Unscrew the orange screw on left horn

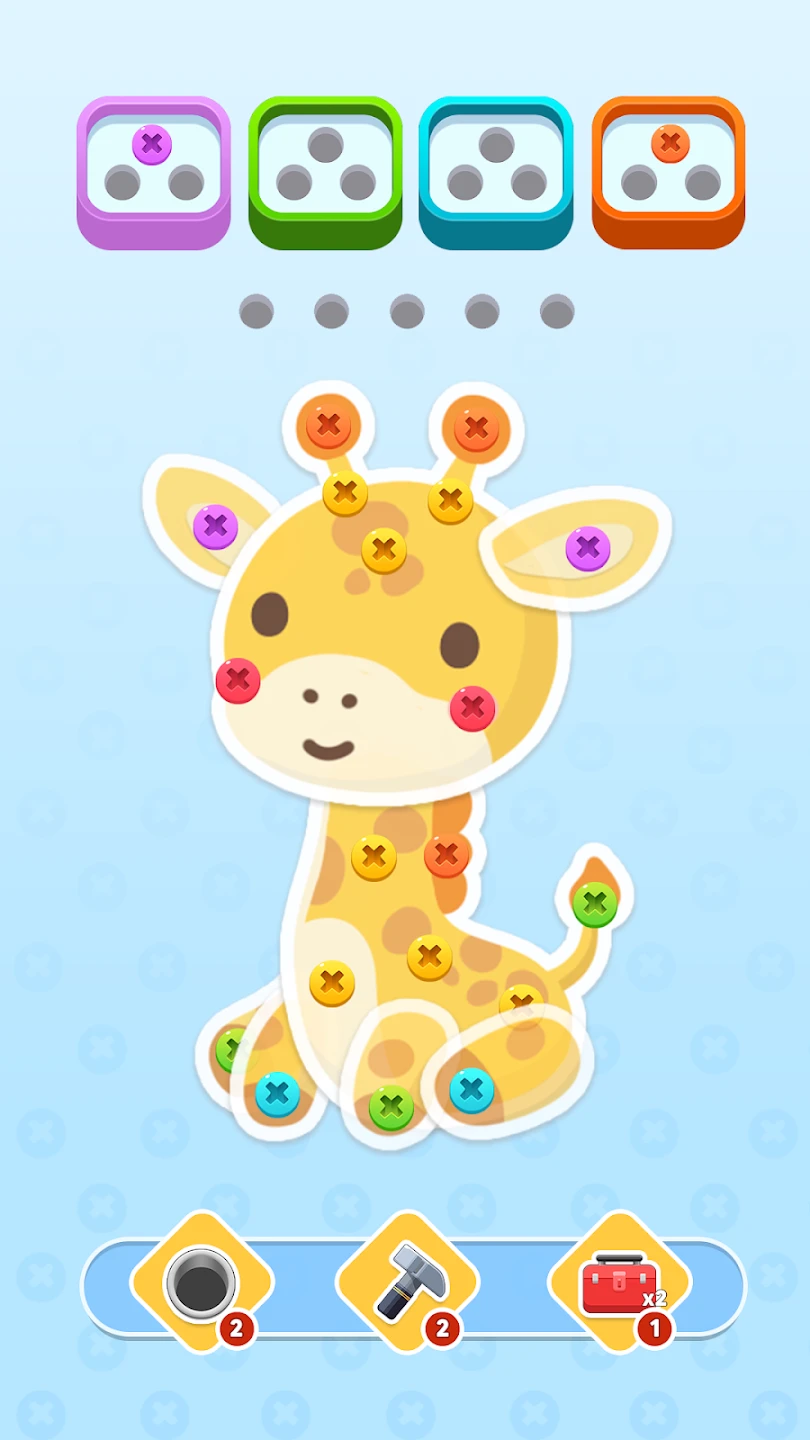328,427
